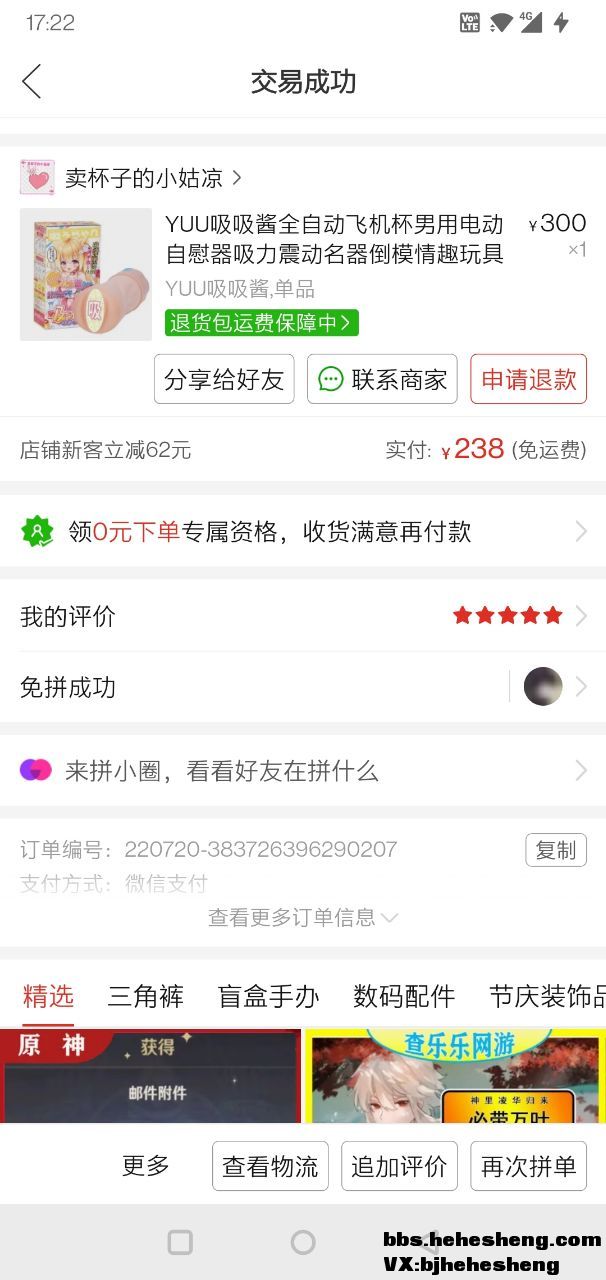Open the 免拼成功 row
Image resolution: width=606 pixels, height=1280 pixels.
click(x=302, y=687)
